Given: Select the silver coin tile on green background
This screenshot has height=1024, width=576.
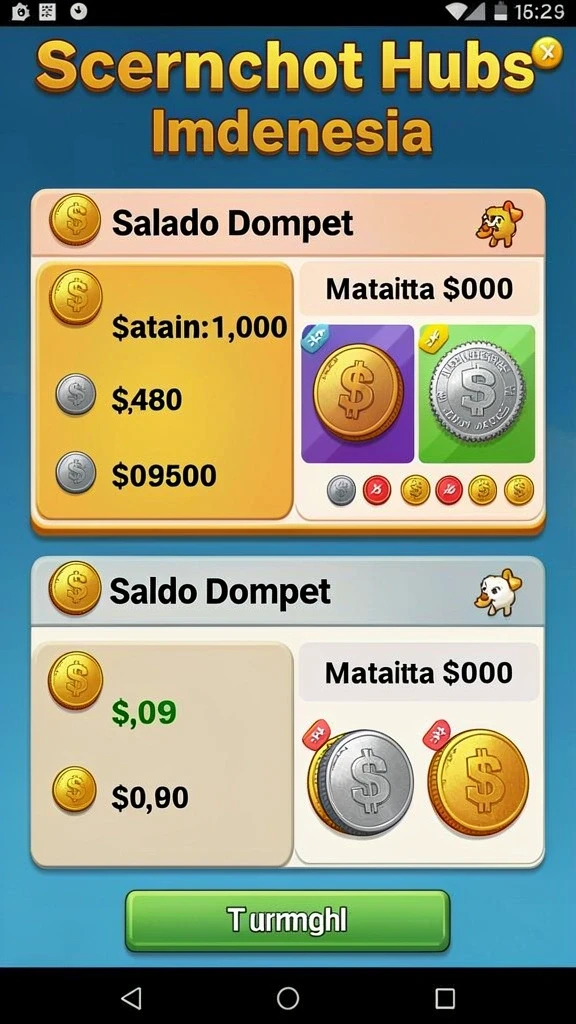Looking at the screenshot, I should coord(477,394).
